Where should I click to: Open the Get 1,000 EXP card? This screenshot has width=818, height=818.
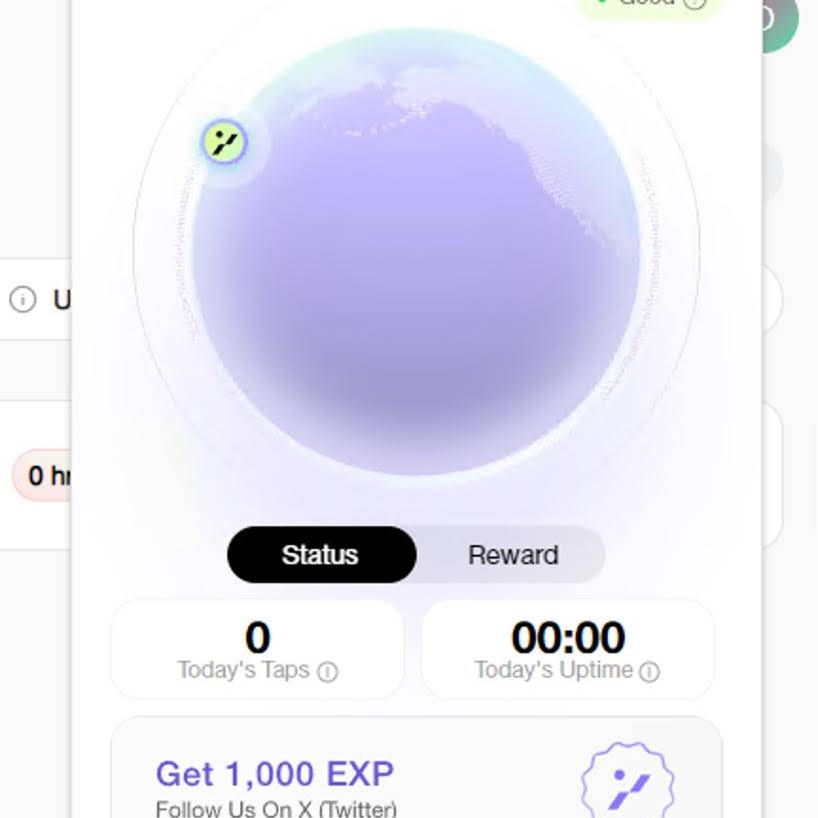coord(415,775)
